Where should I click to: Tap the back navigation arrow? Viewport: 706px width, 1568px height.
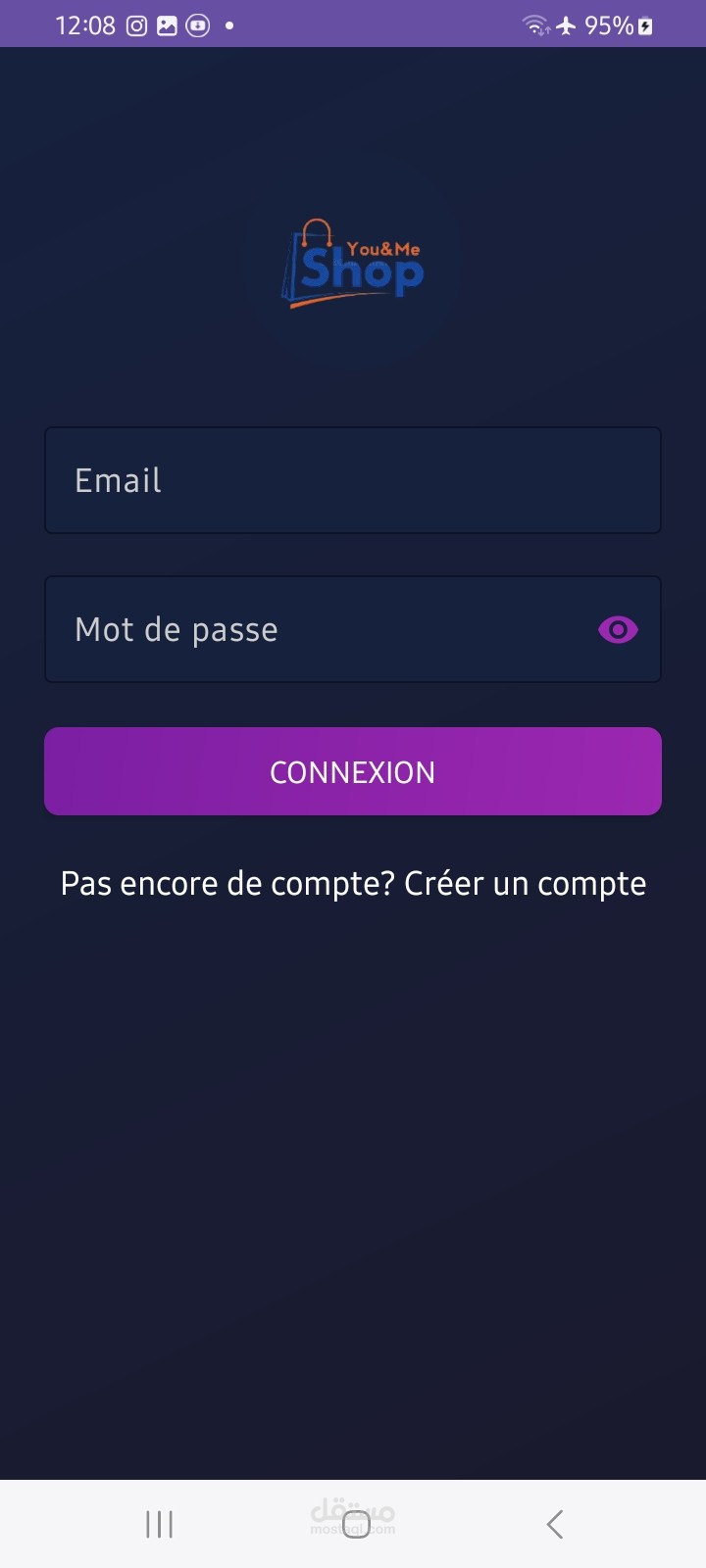point(553,1523)
